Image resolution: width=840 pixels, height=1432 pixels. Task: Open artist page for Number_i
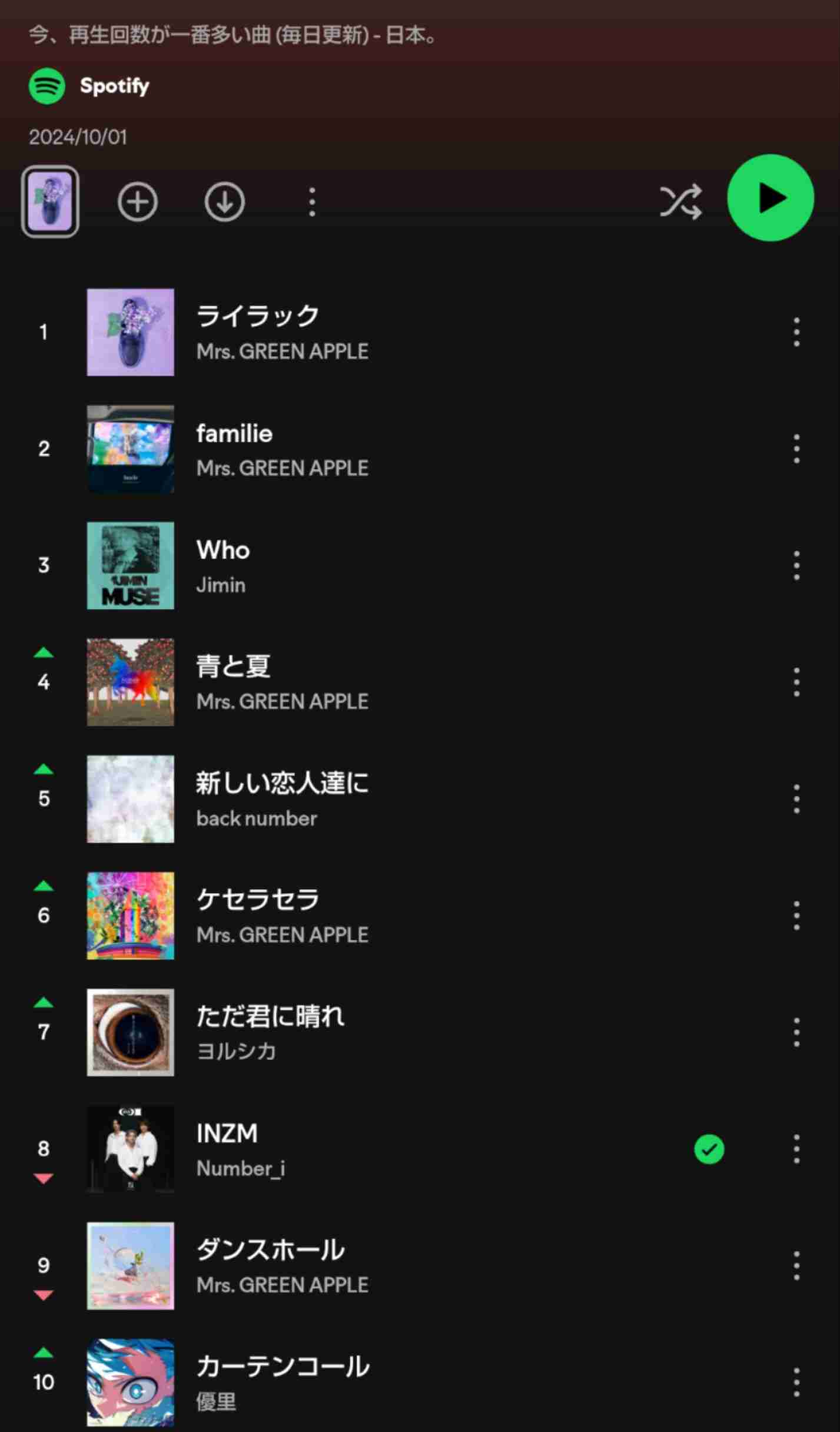[x=241, y=1169]
